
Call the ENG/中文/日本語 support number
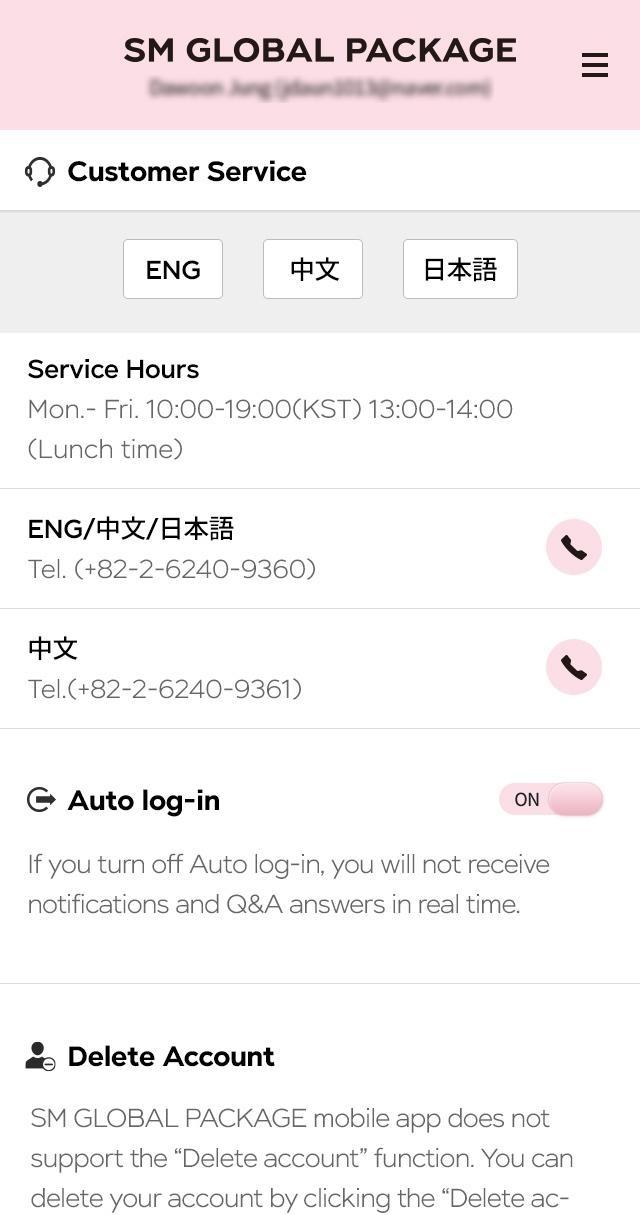[x=574, y=547]
